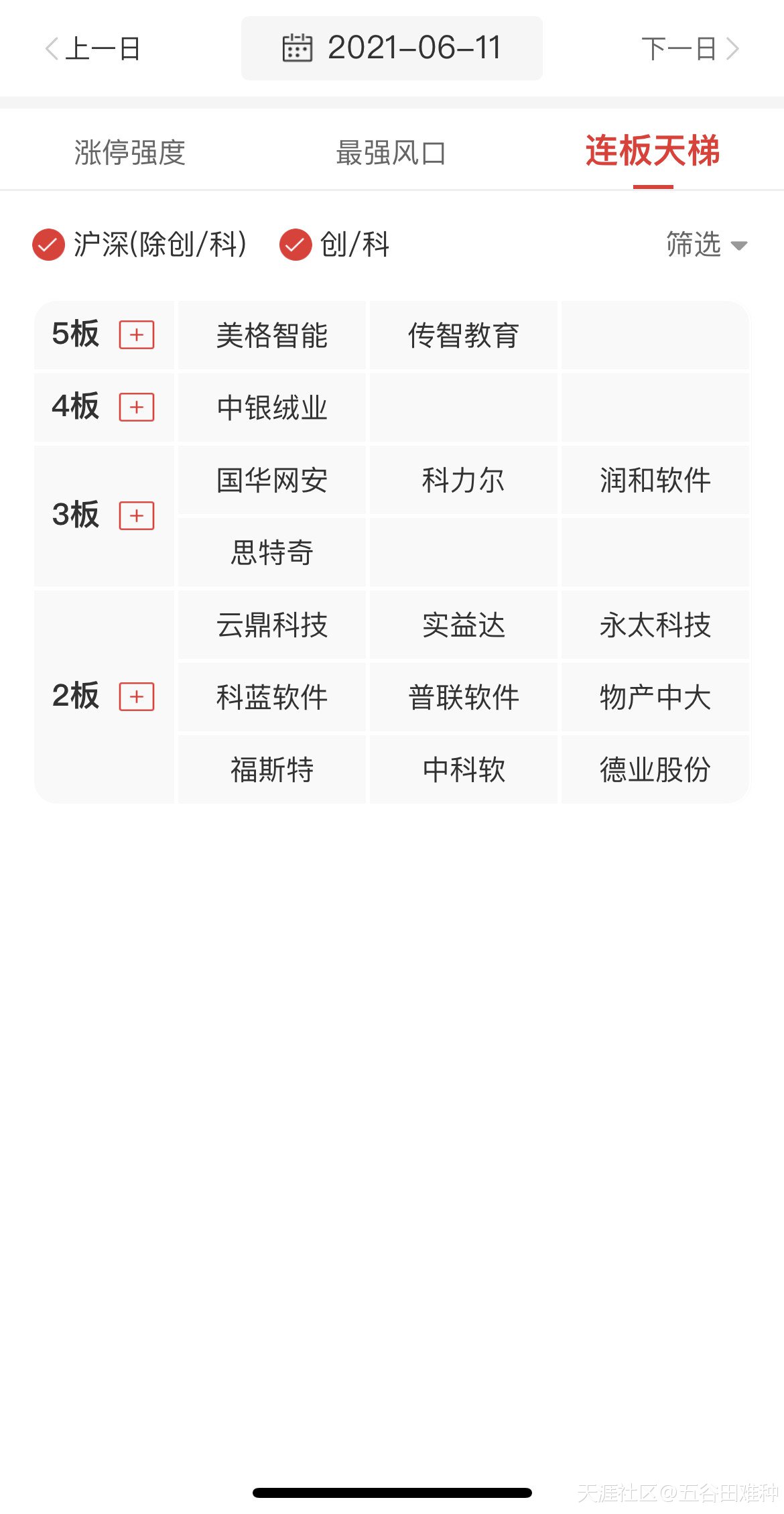Open stock 美格智能
784x1514 pixels.
click(272, 335)
